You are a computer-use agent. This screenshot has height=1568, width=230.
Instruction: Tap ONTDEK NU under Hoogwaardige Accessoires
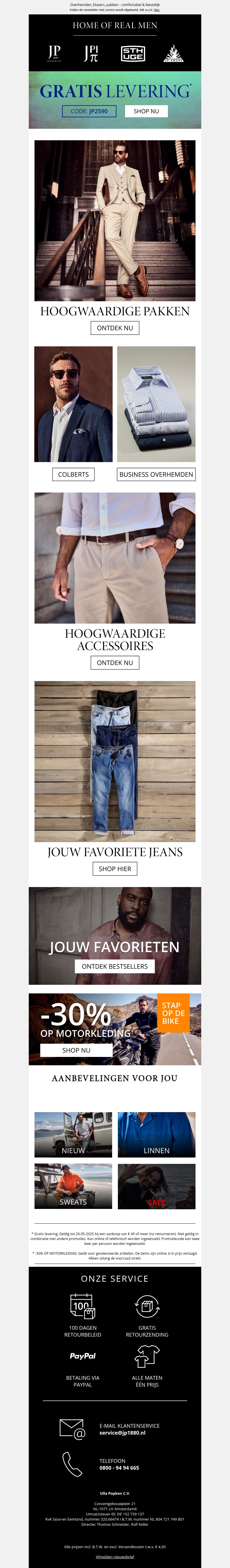pos(115,662)
